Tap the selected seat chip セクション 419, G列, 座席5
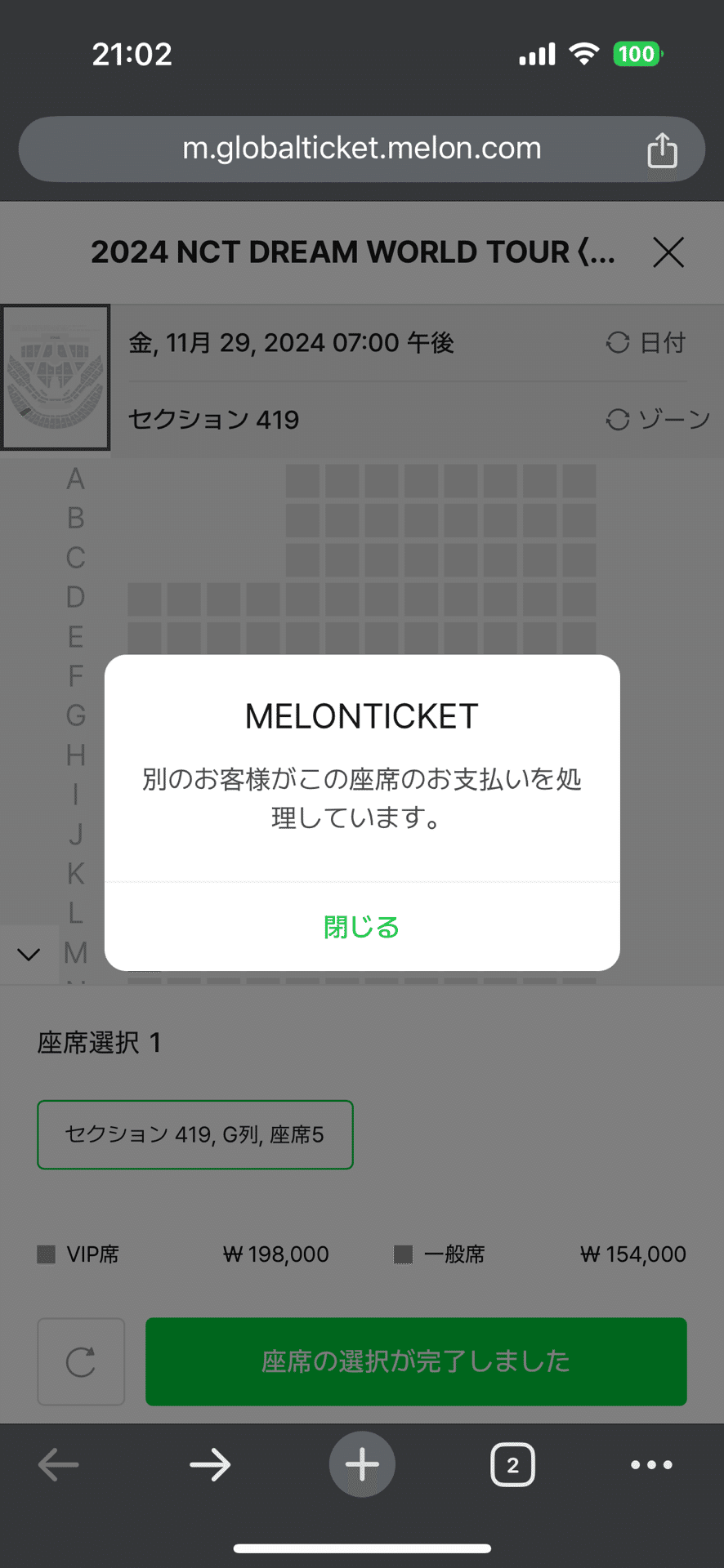Screen dimensions: 724x1568 tap(195, 1134)
